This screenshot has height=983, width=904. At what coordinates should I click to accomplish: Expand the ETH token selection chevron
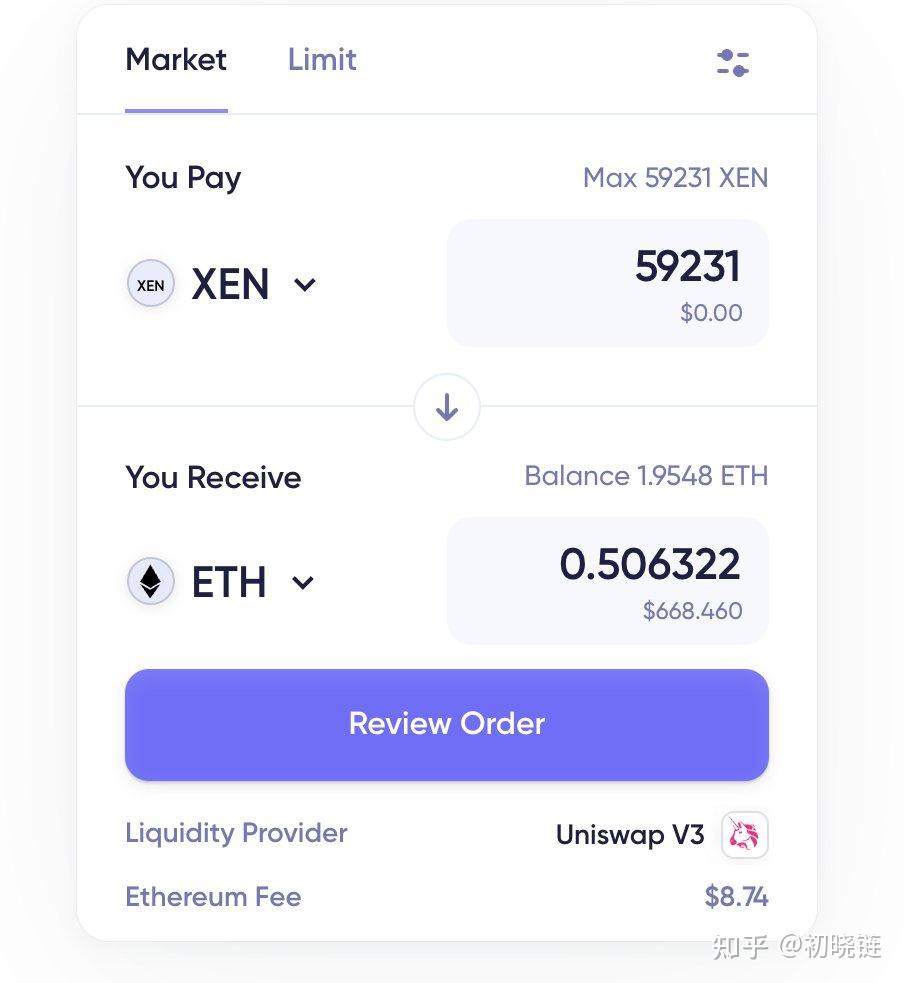point(302,581)
